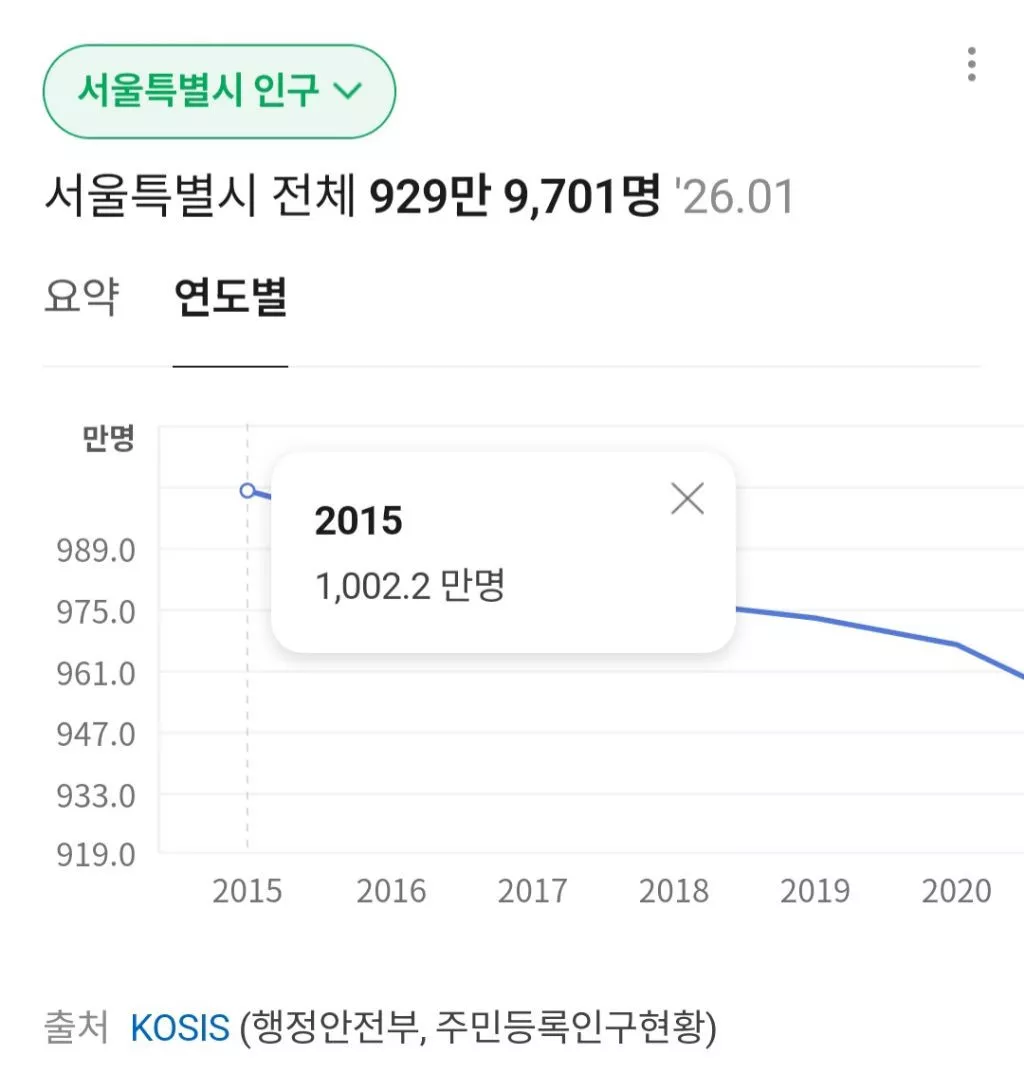This screenshot has height=1072, width=1024.
Task: Open the three-dot overflow menu
Action: click(x=971, y=65)
